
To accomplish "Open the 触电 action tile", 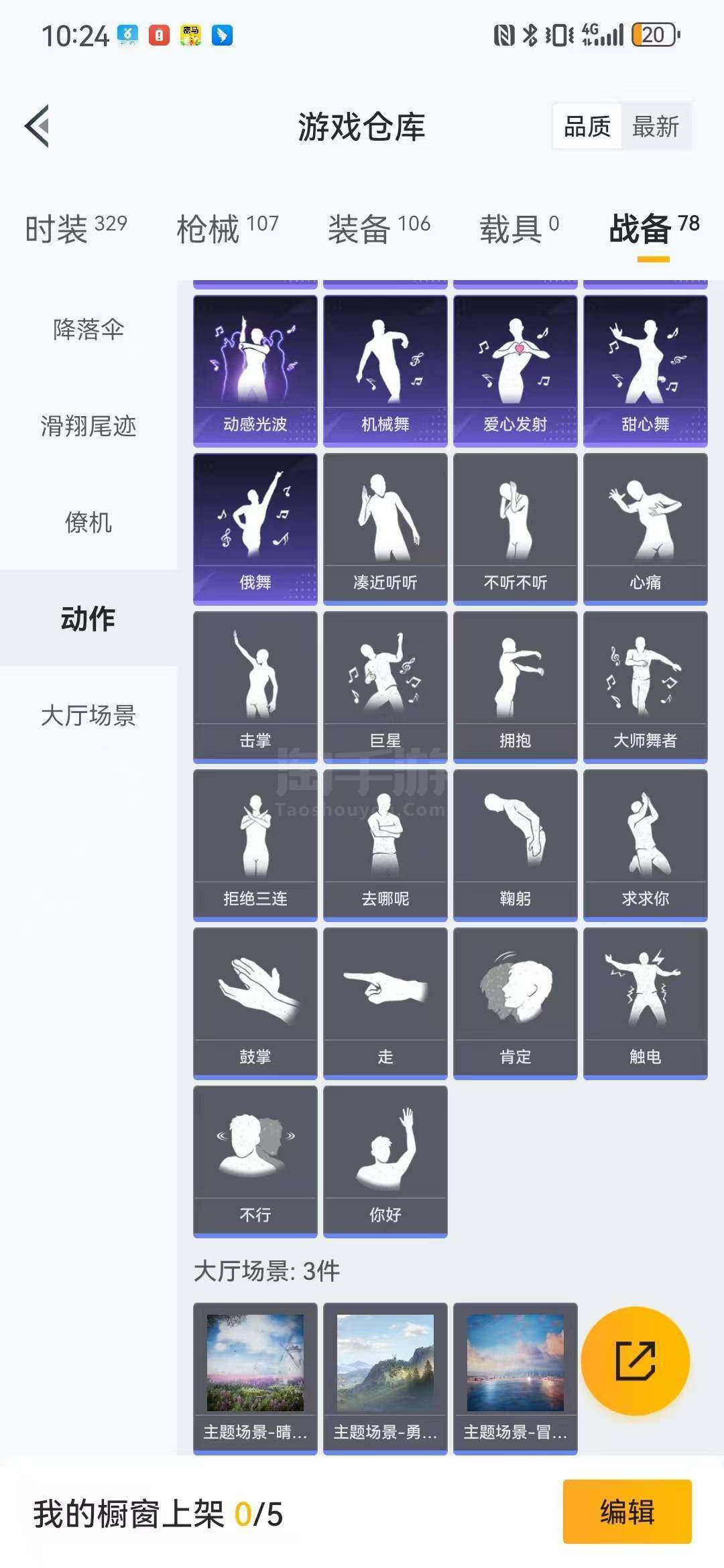I will 645,1003.
